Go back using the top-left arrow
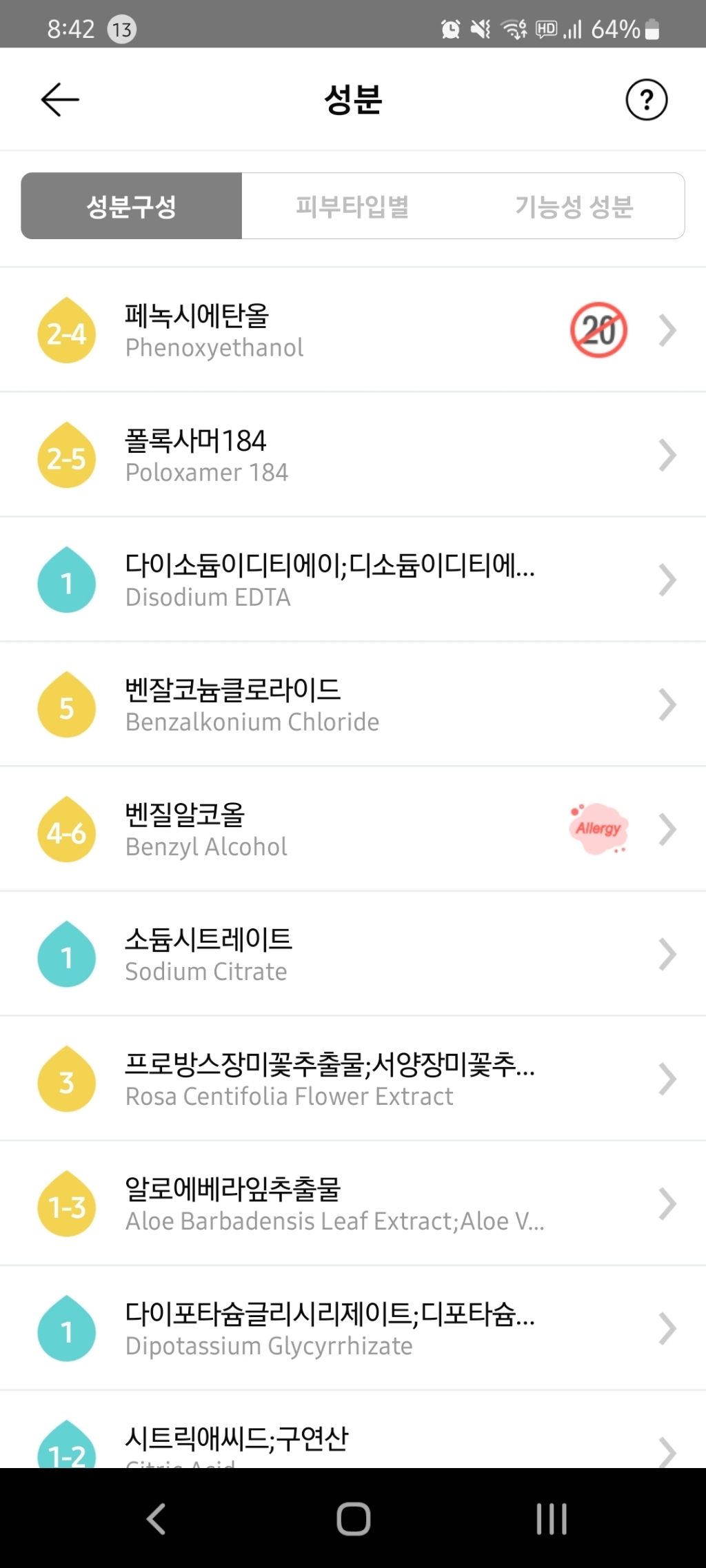Image resolution: width=706 pixels, height=1568 pixels. 61,100
